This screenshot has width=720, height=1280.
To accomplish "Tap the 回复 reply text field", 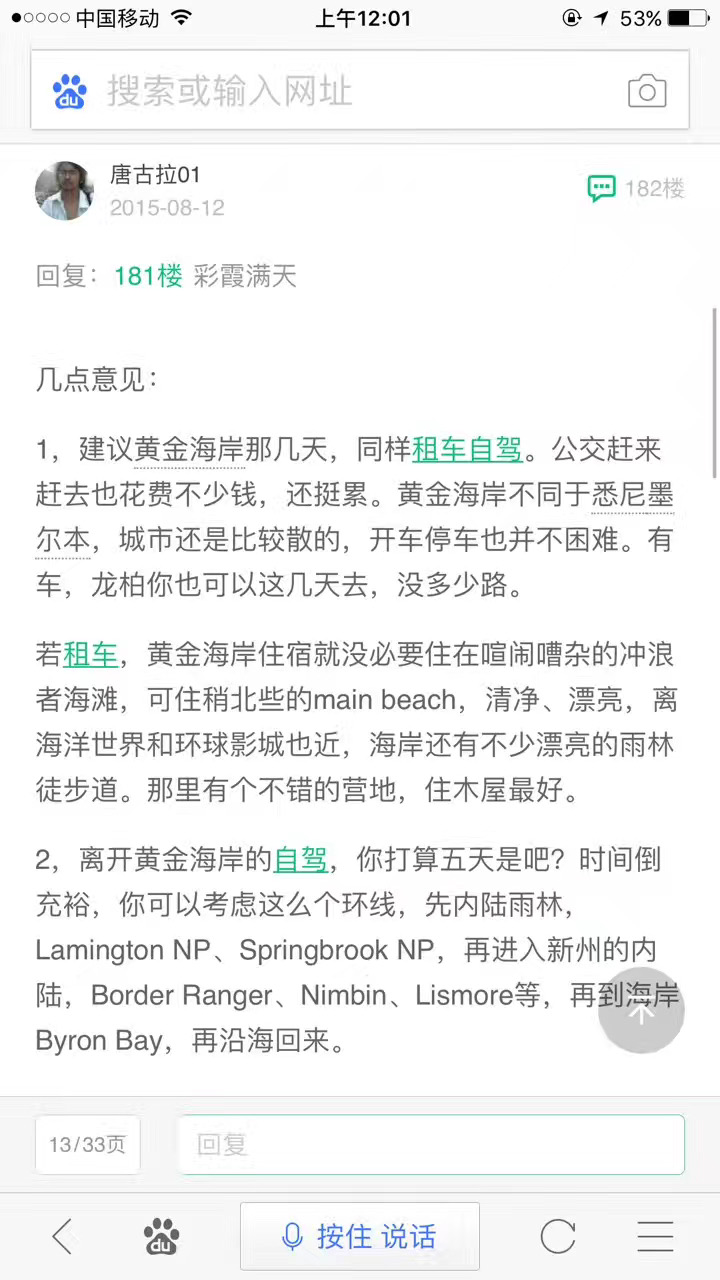I will [x=430, y=1144].
